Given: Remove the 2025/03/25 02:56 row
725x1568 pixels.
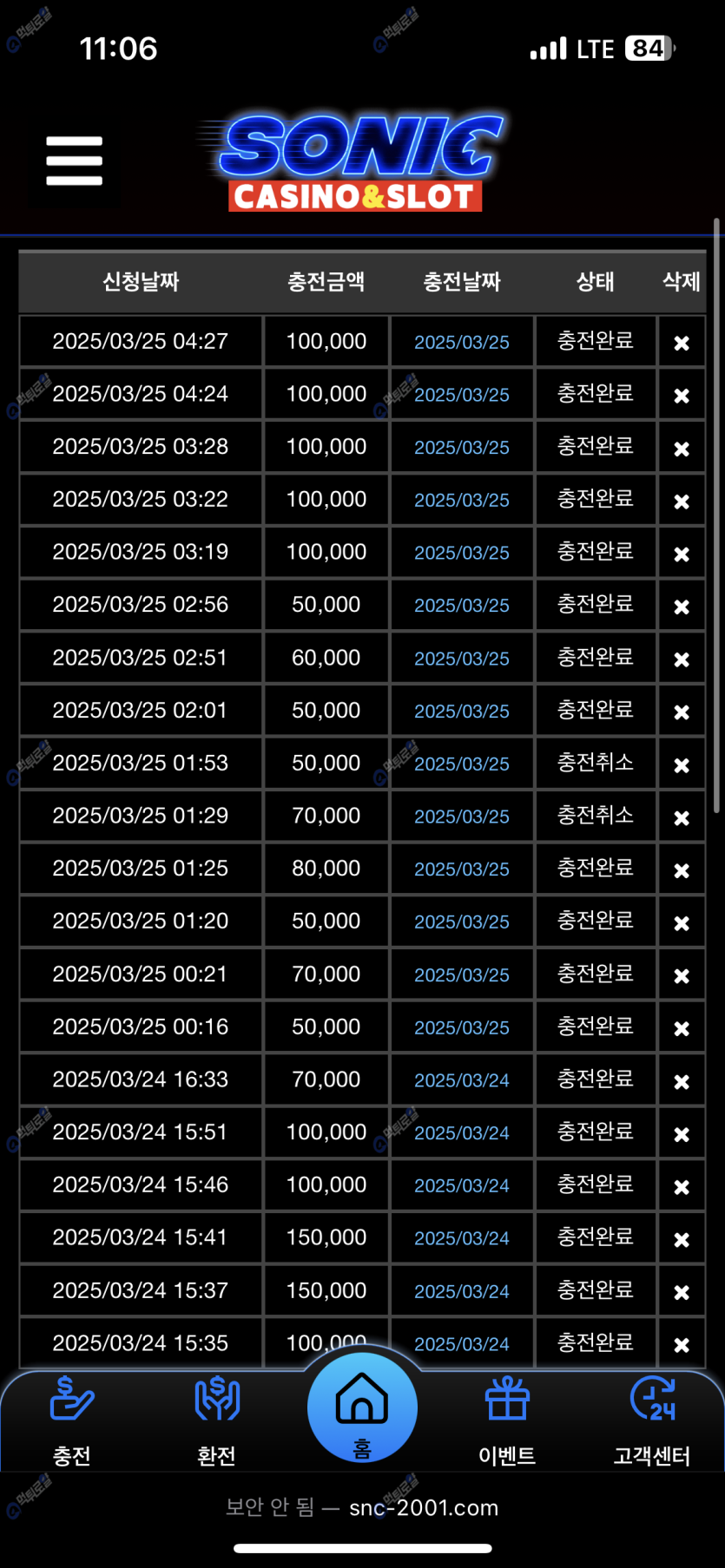Looking at the screenshot, I should click(682, 607).
